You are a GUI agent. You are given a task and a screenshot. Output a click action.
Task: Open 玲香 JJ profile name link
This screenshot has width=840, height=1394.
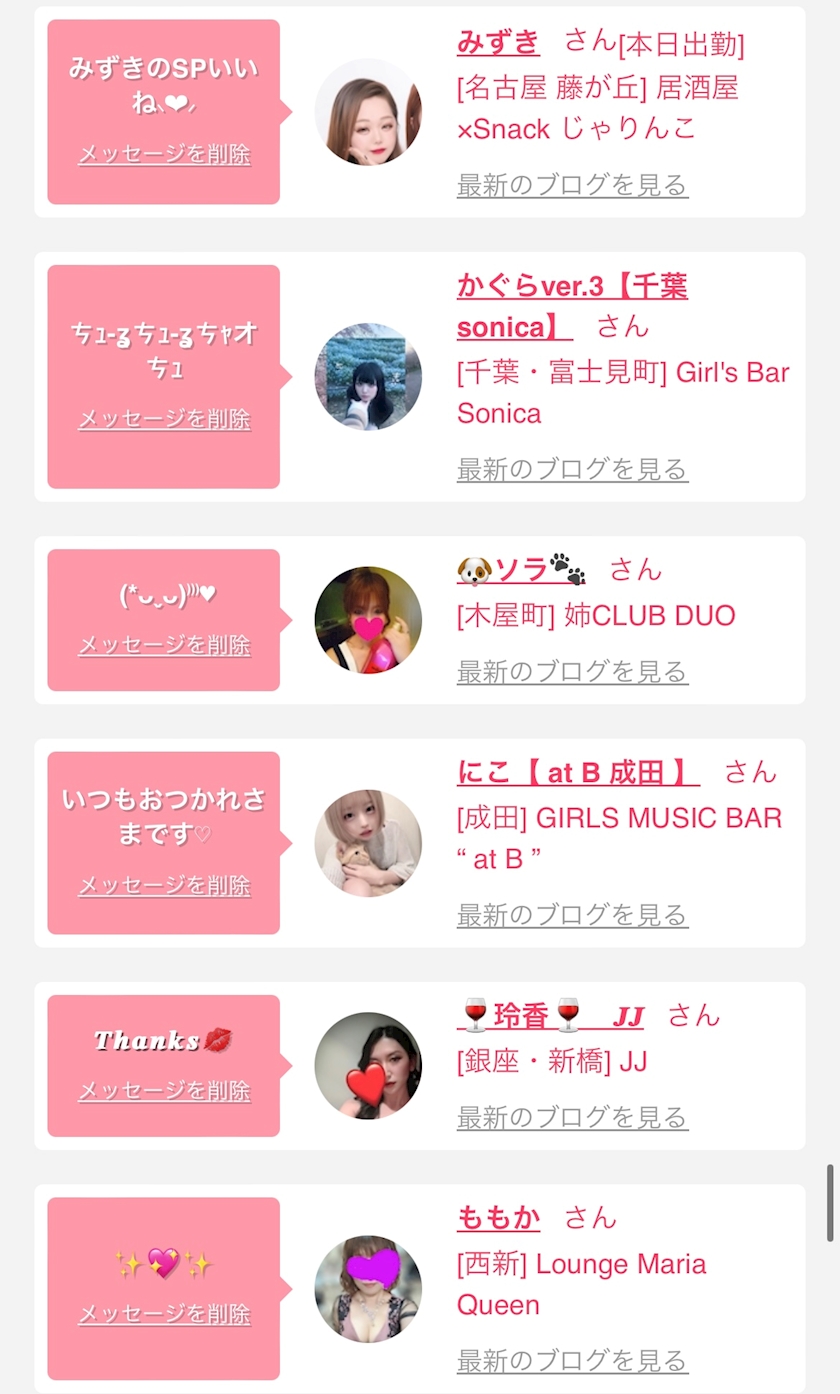550,1017
